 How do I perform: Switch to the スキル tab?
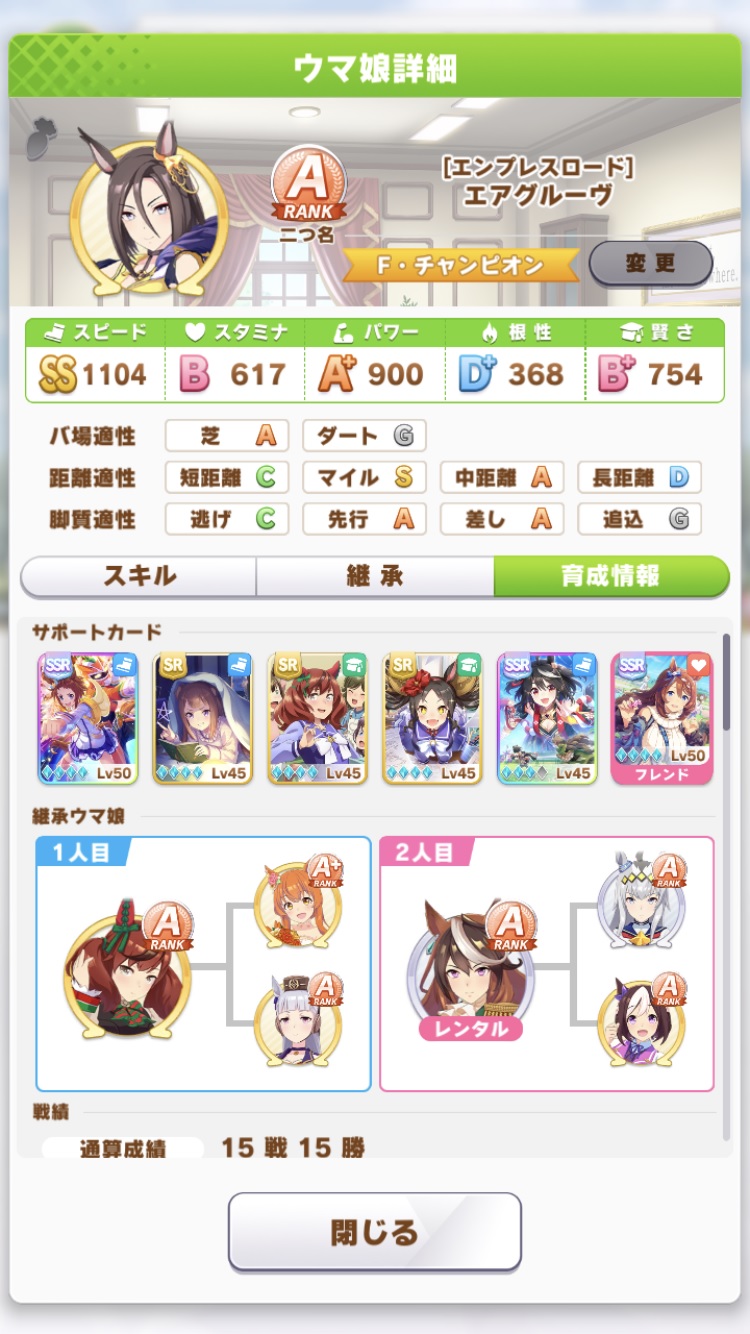point(139,576)
